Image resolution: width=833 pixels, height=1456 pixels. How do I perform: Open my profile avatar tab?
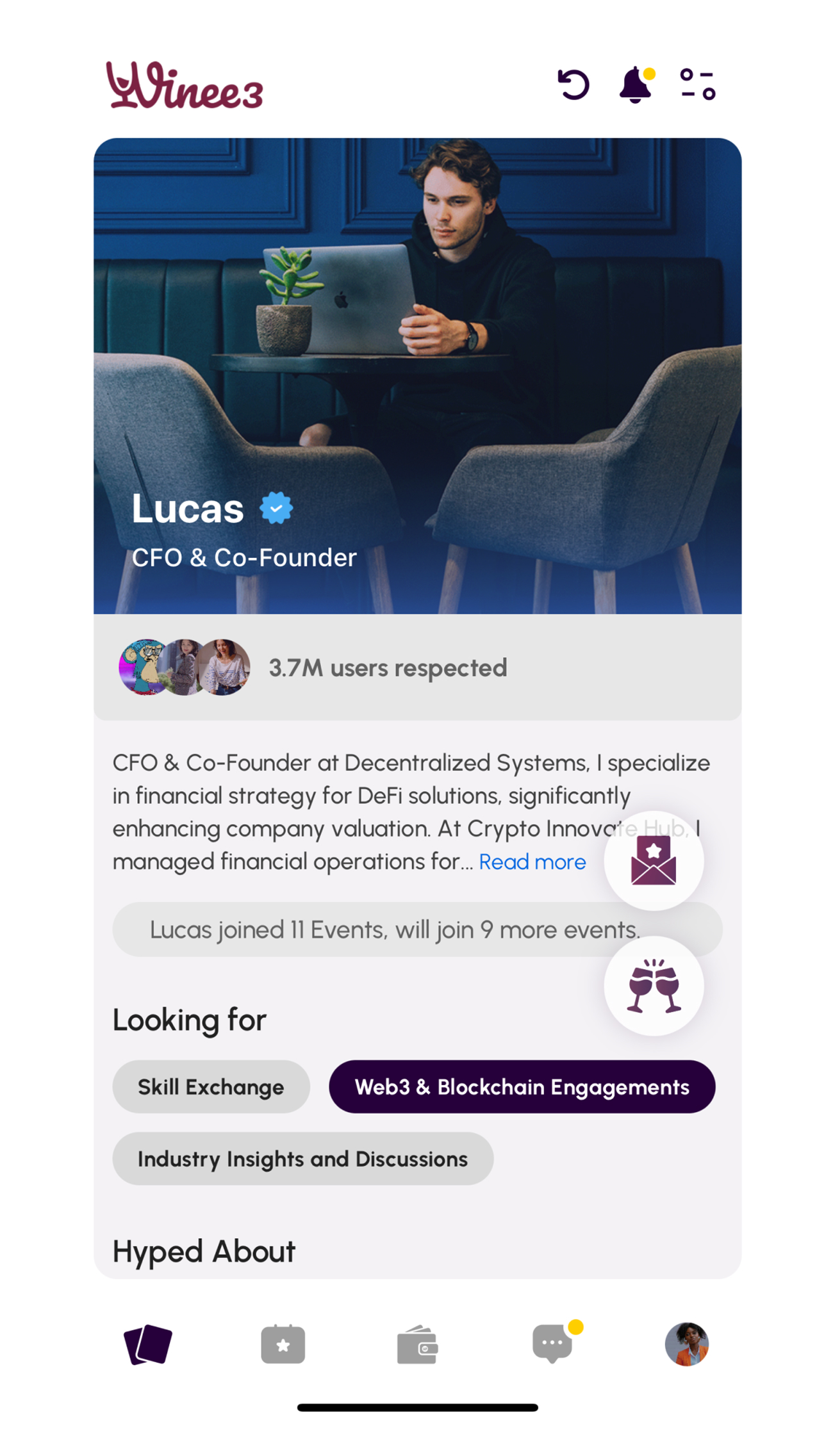pos(686,1344)
